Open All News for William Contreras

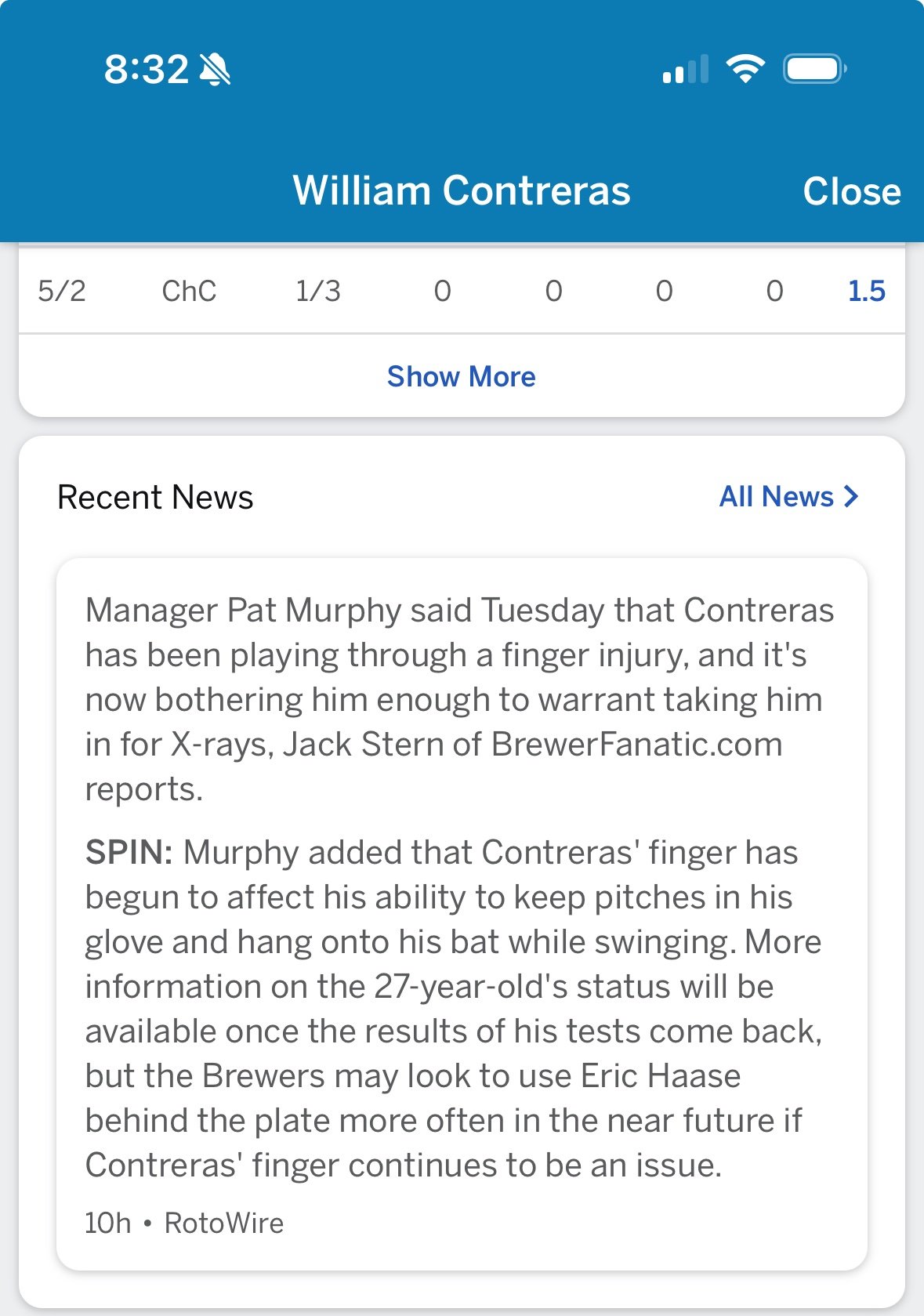(788, 497)
